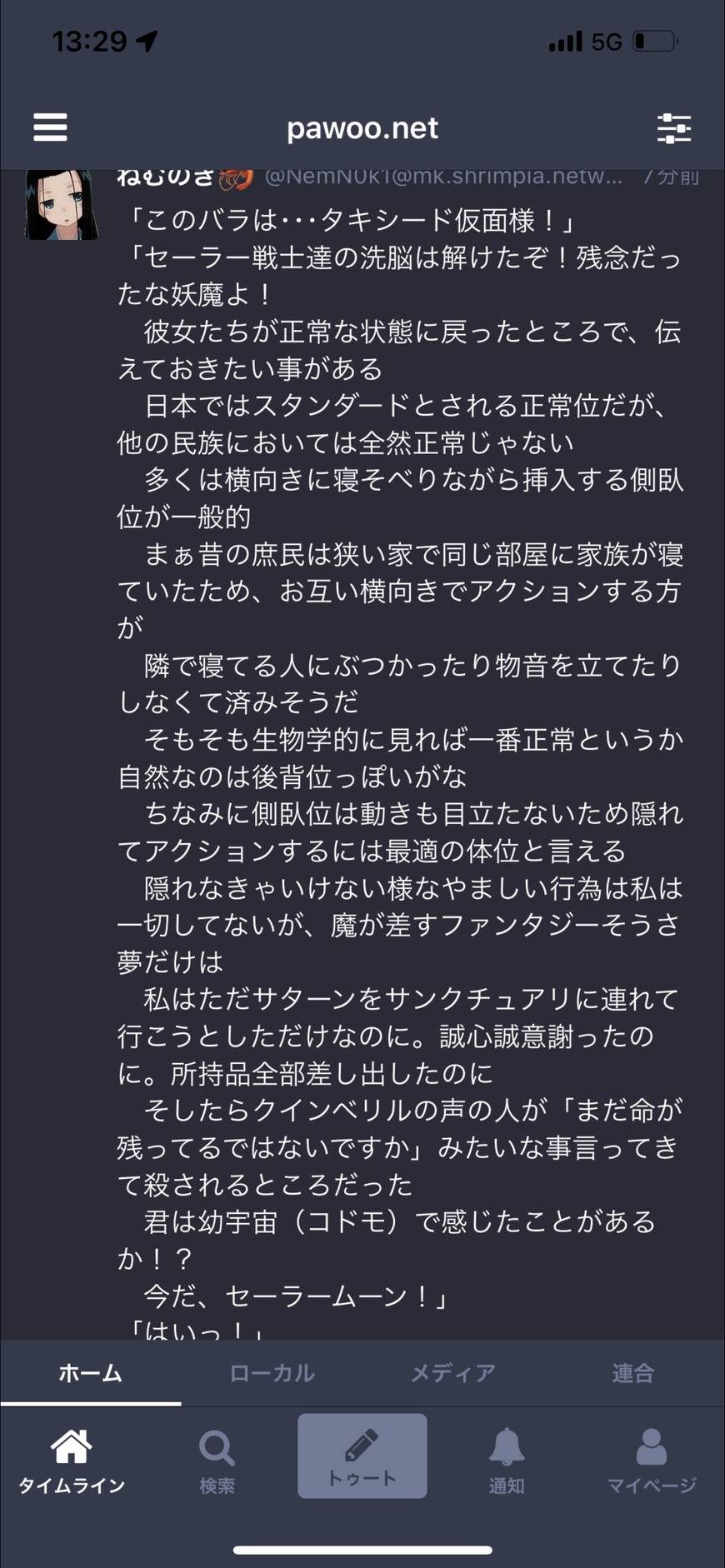Image resolution: width=725 pixels, height=1568 pixels.
Task: Switch to the ホーム tab
Action: (x=91, y=1373)
